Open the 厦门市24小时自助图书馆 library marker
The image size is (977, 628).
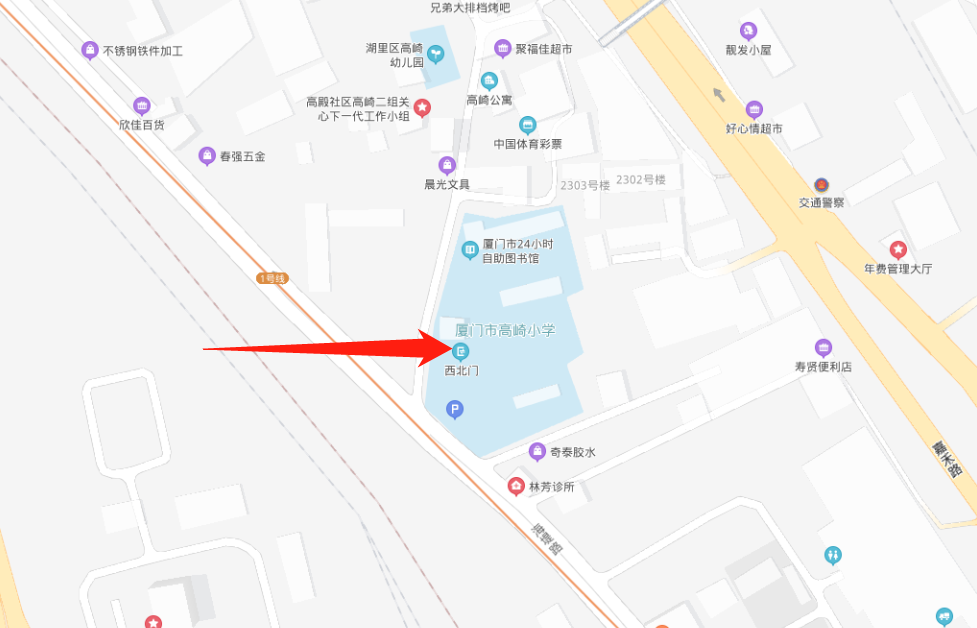[469, 250]
